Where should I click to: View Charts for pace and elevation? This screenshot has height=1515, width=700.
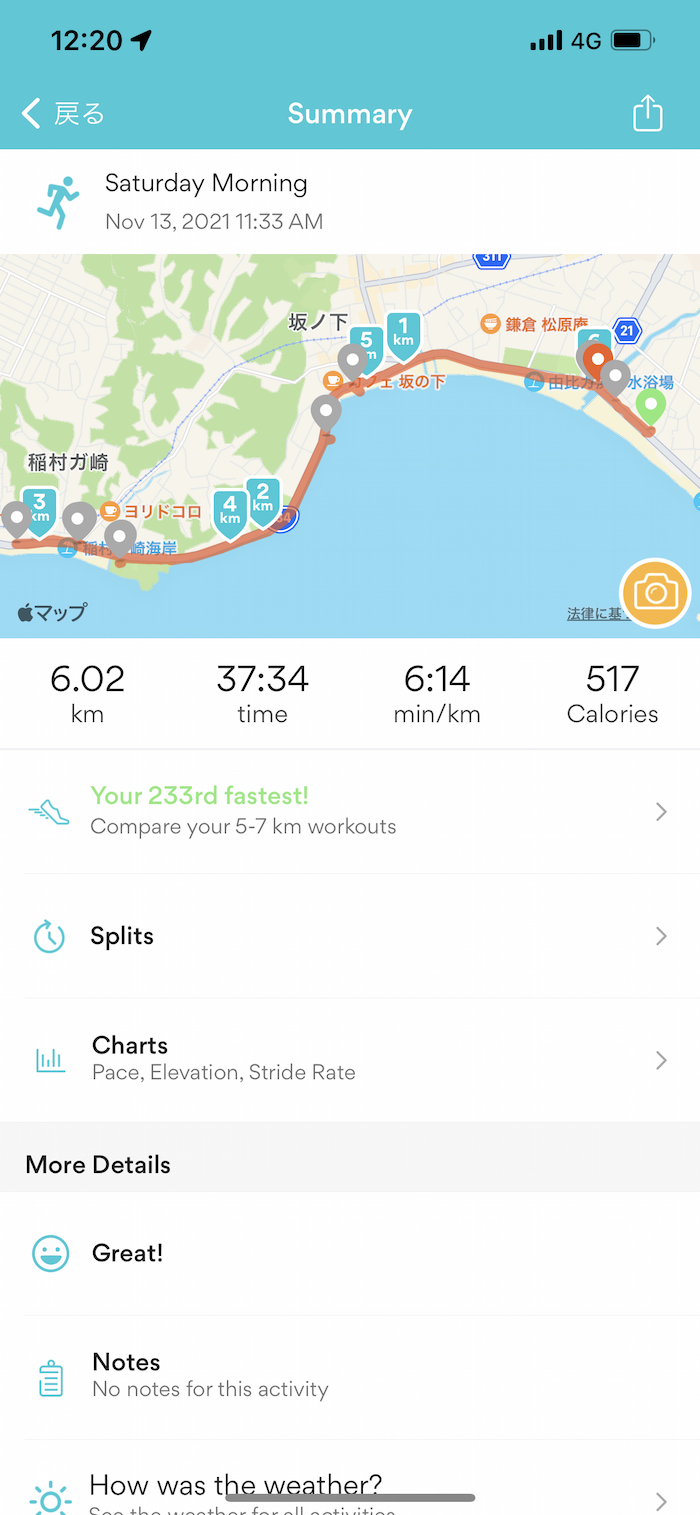[x=350, y=1059]
